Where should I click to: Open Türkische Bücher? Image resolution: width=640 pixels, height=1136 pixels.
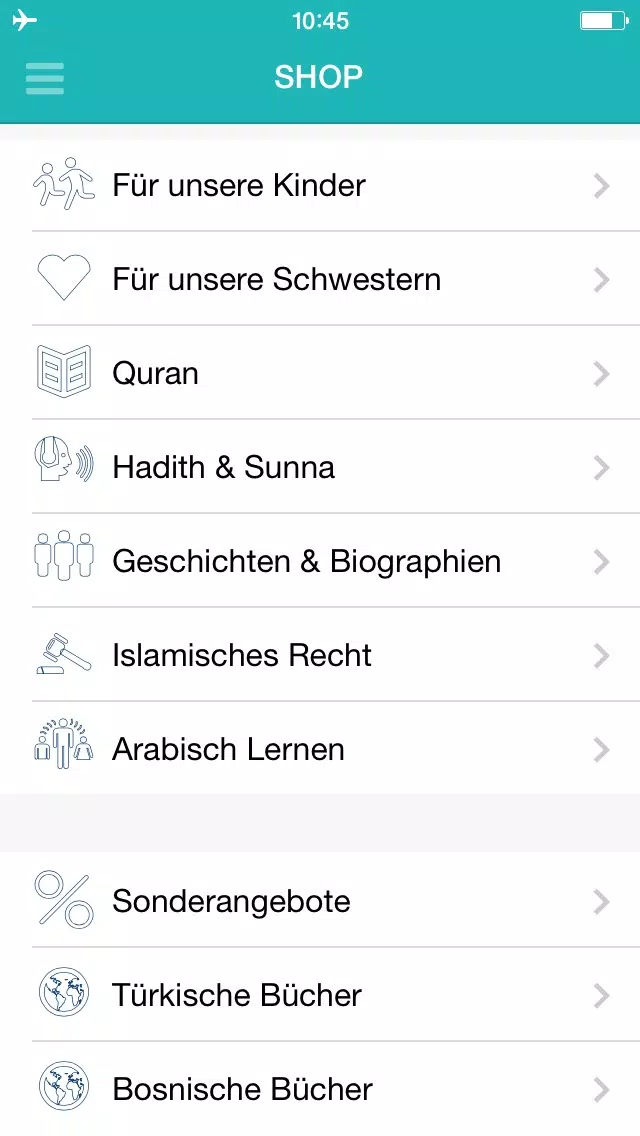(320, 995)
